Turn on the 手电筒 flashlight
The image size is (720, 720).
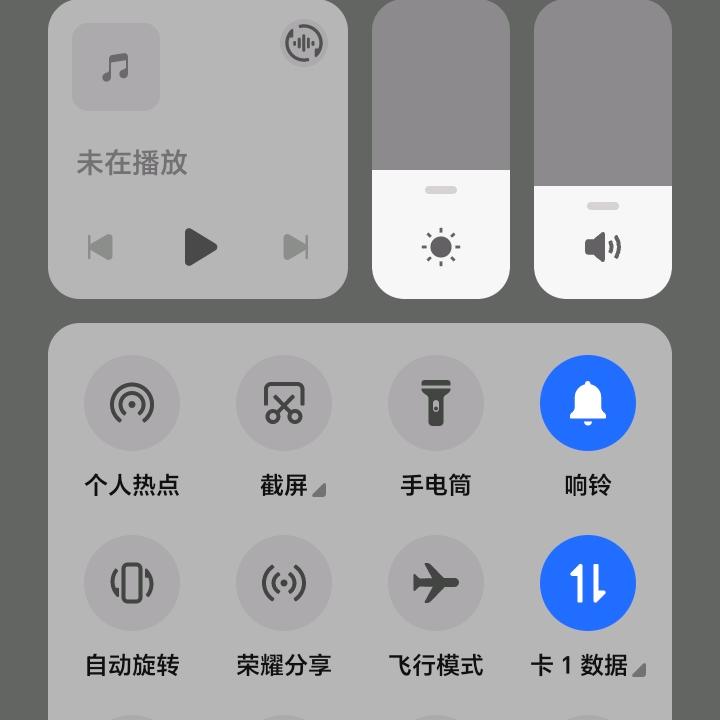[x=436, y=403]
